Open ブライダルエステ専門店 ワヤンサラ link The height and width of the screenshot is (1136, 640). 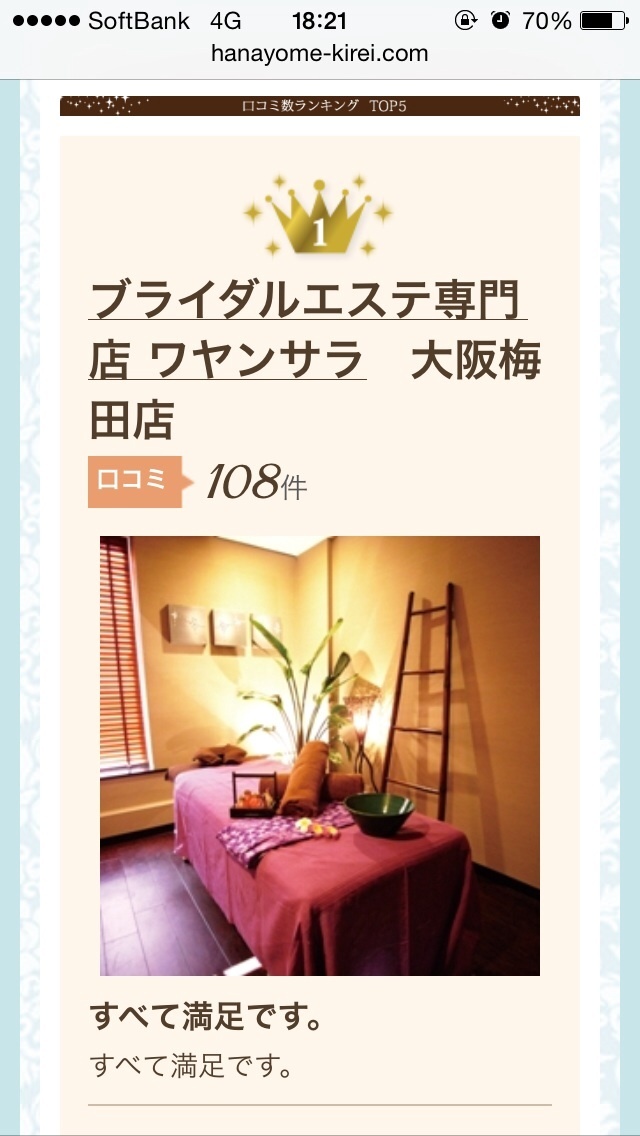(x=307, y=299)
